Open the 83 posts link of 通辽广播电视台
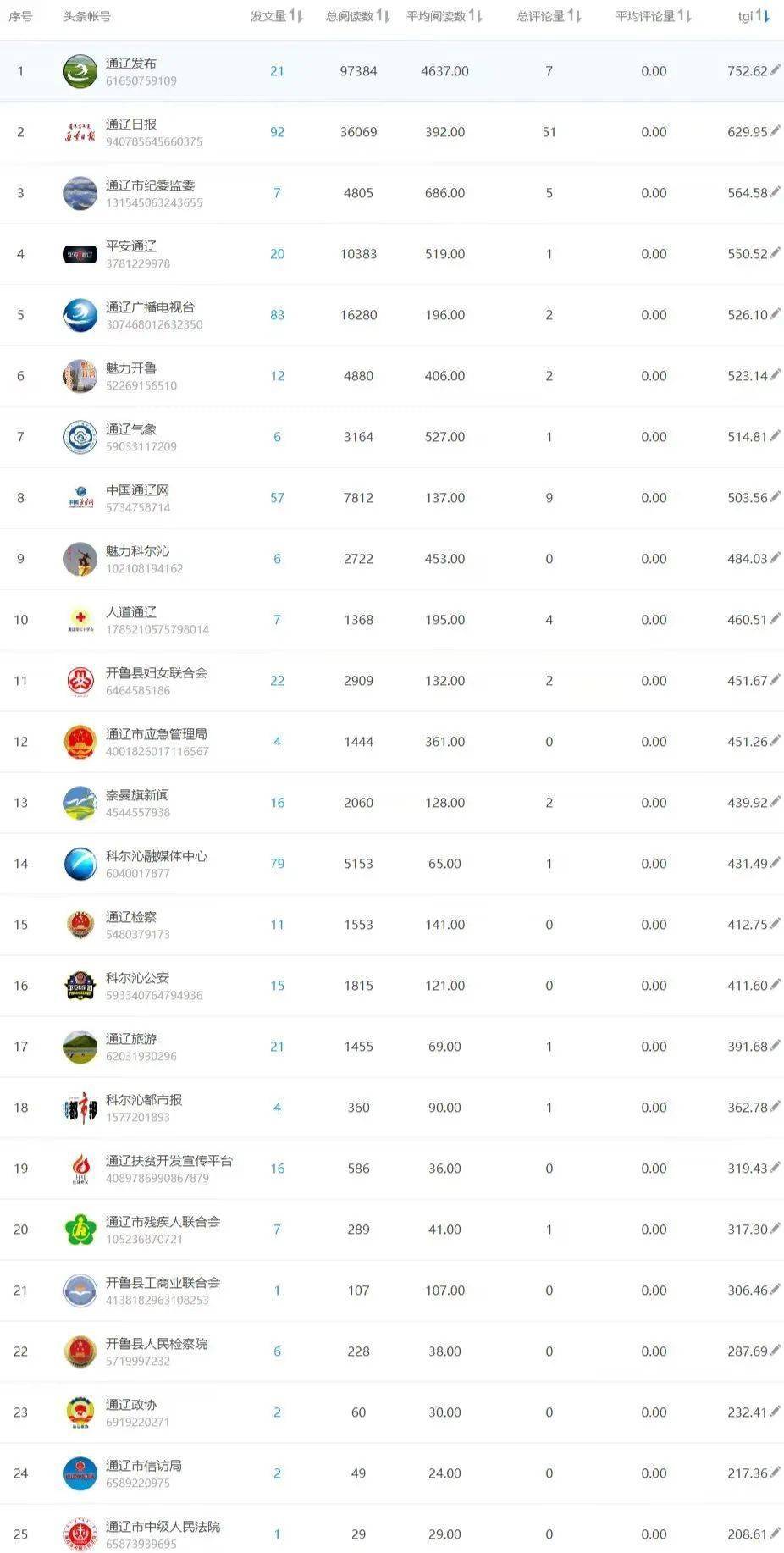 click(277, 315)
